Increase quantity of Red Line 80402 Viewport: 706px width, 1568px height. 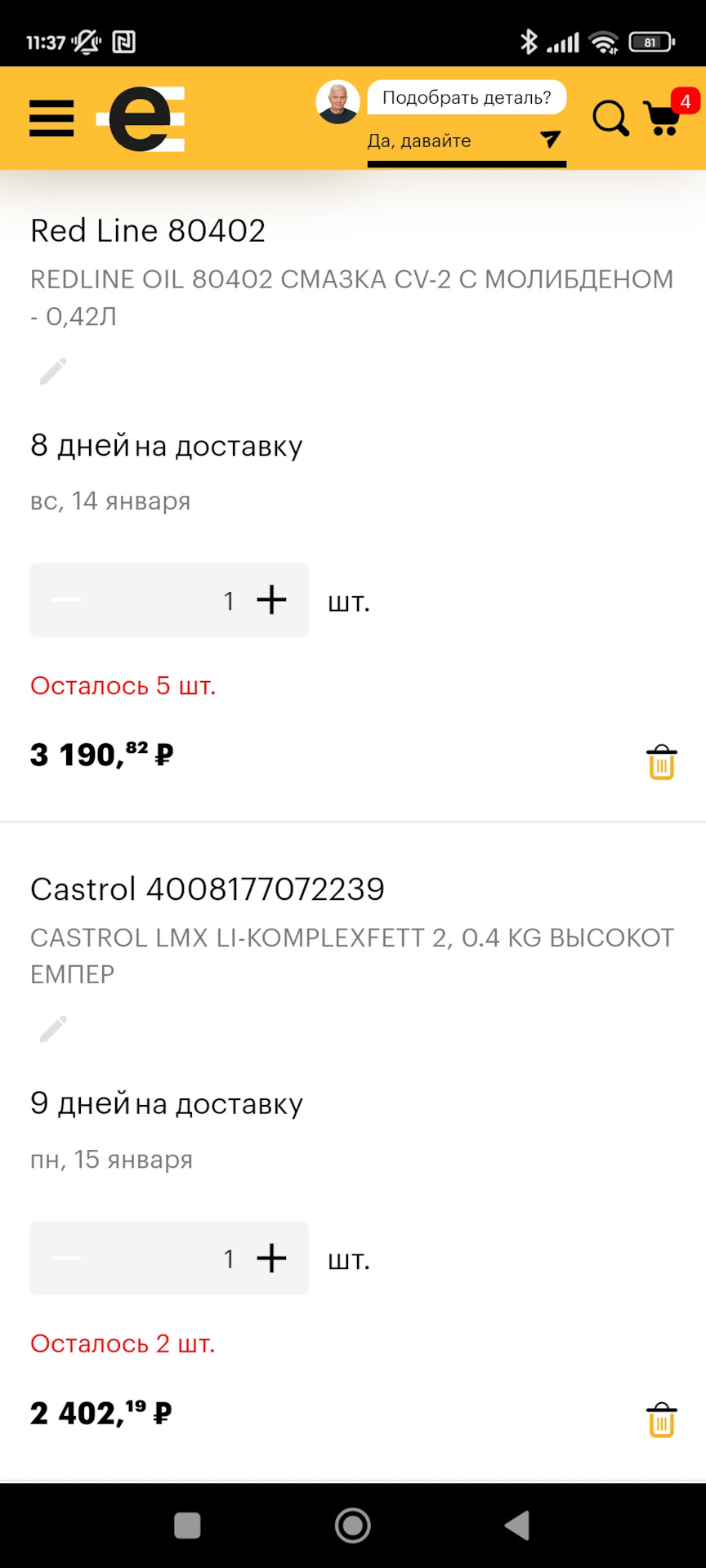[271, 600]
